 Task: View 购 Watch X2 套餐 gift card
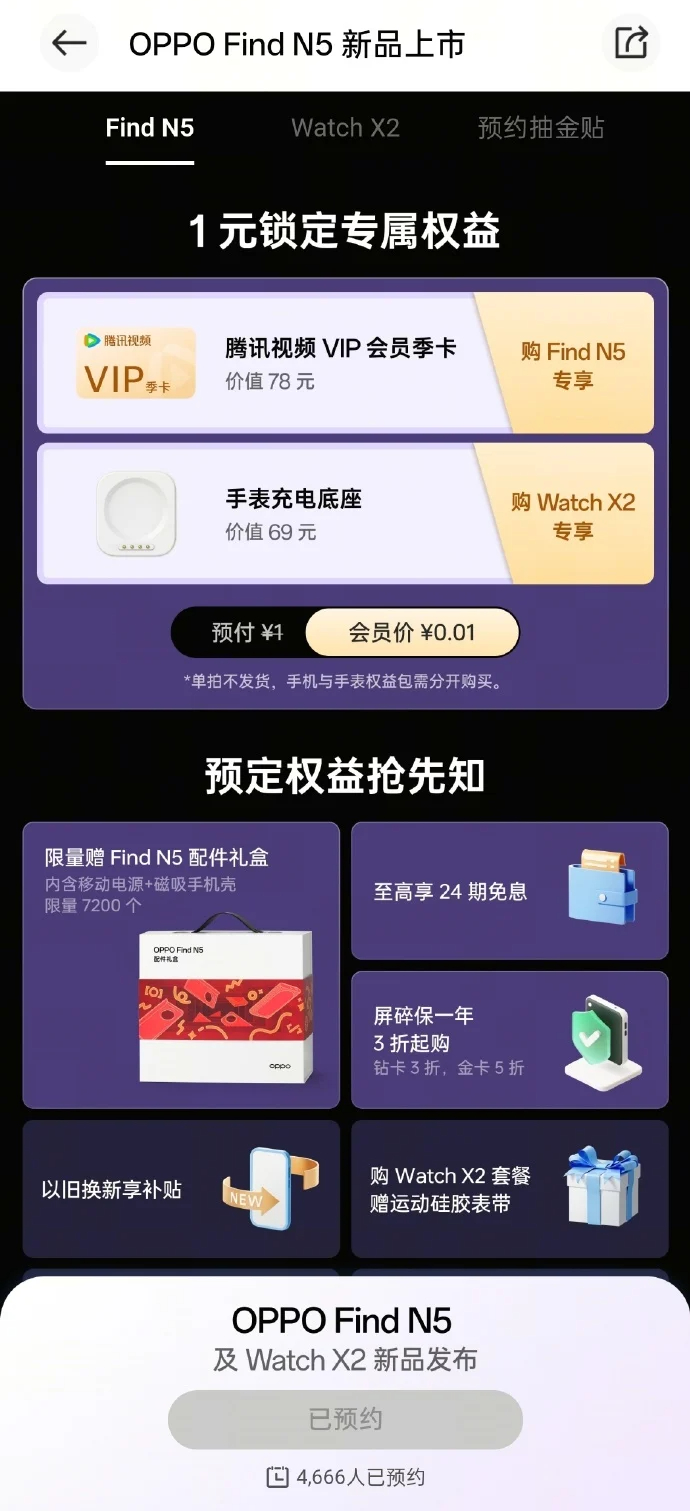(509, 1189)
